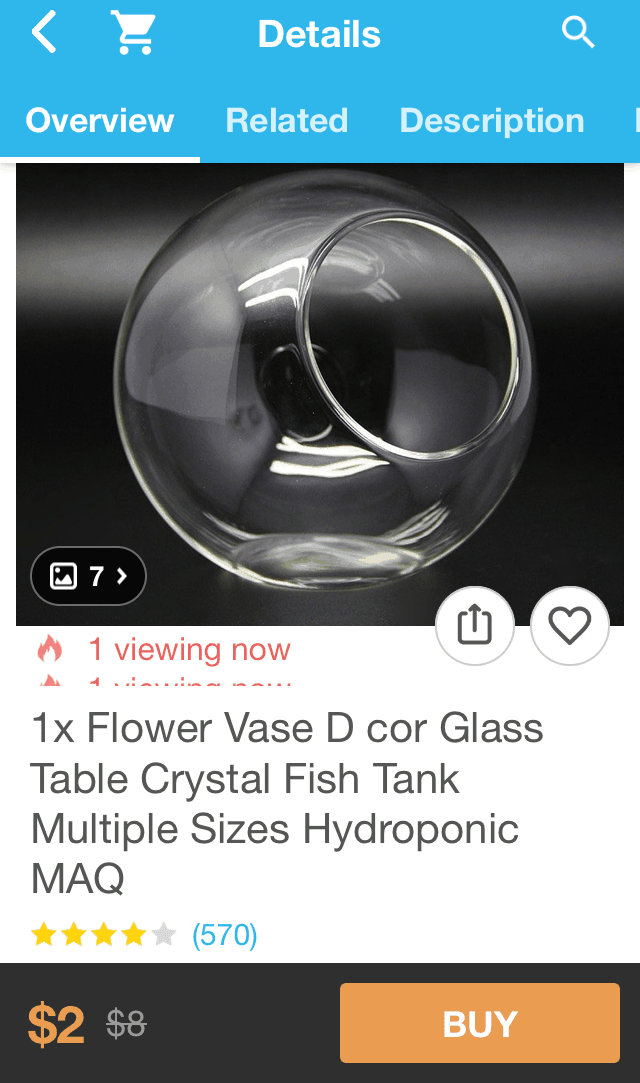Viewport: 640px width, 1083px height.
Task: Select the Overview tab
Action: coord(99,121)
